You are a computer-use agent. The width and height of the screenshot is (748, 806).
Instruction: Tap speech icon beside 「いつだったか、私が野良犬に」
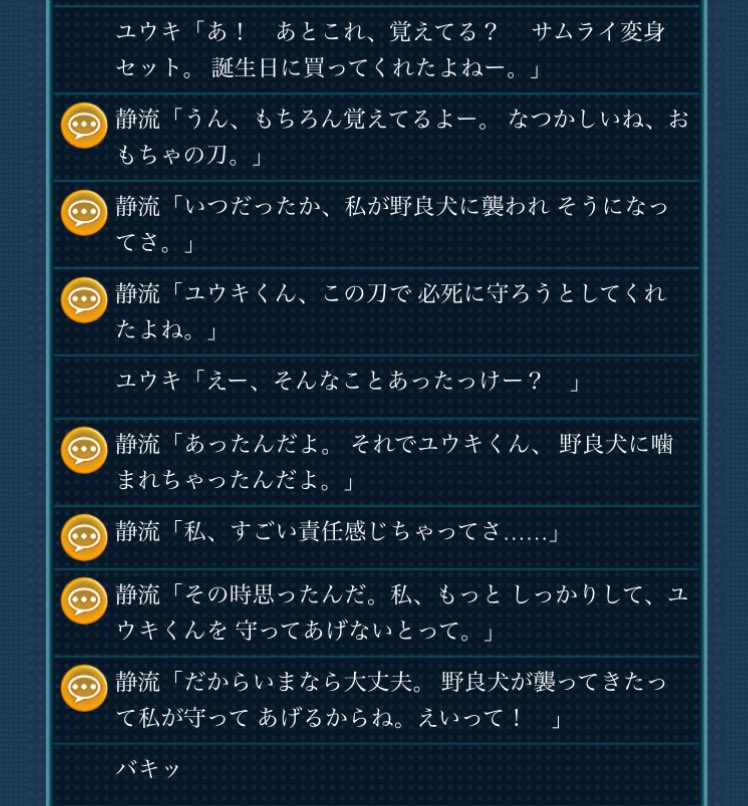click(84, 213)
